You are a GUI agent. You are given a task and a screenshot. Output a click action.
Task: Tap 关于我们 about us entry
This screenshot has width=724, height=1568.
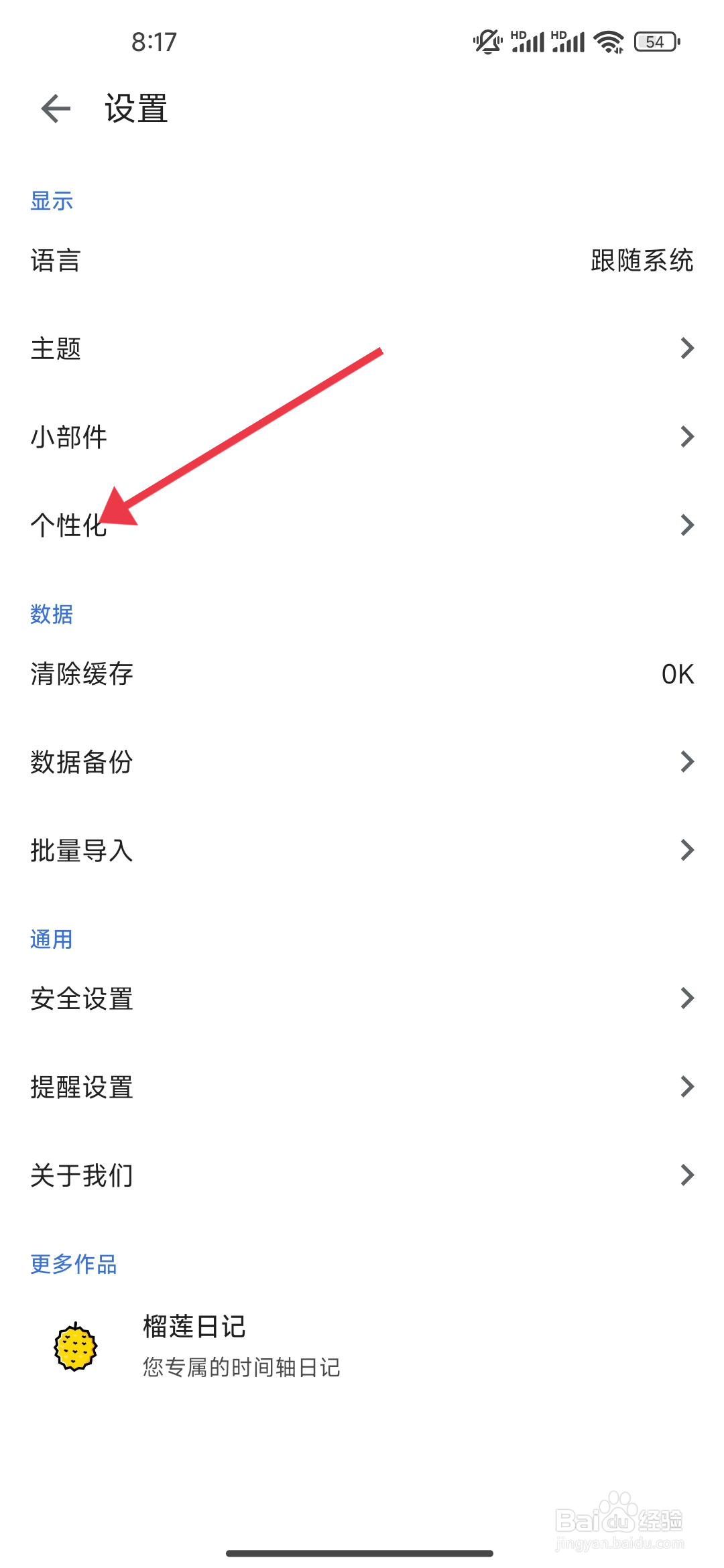point(362,1174)
